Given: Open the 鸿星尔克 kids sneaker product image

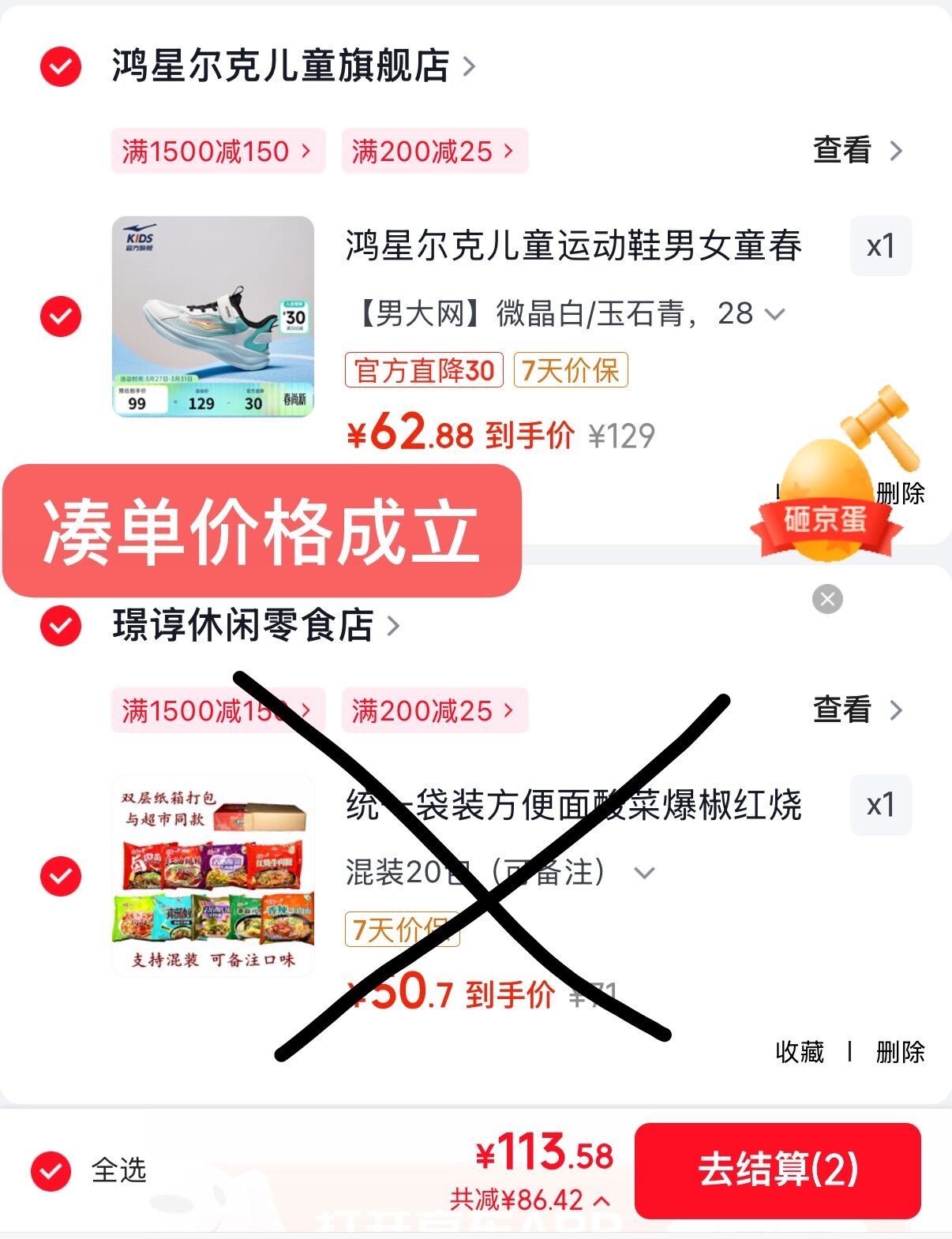Looking at the screenshot, I should coord(213,316).
